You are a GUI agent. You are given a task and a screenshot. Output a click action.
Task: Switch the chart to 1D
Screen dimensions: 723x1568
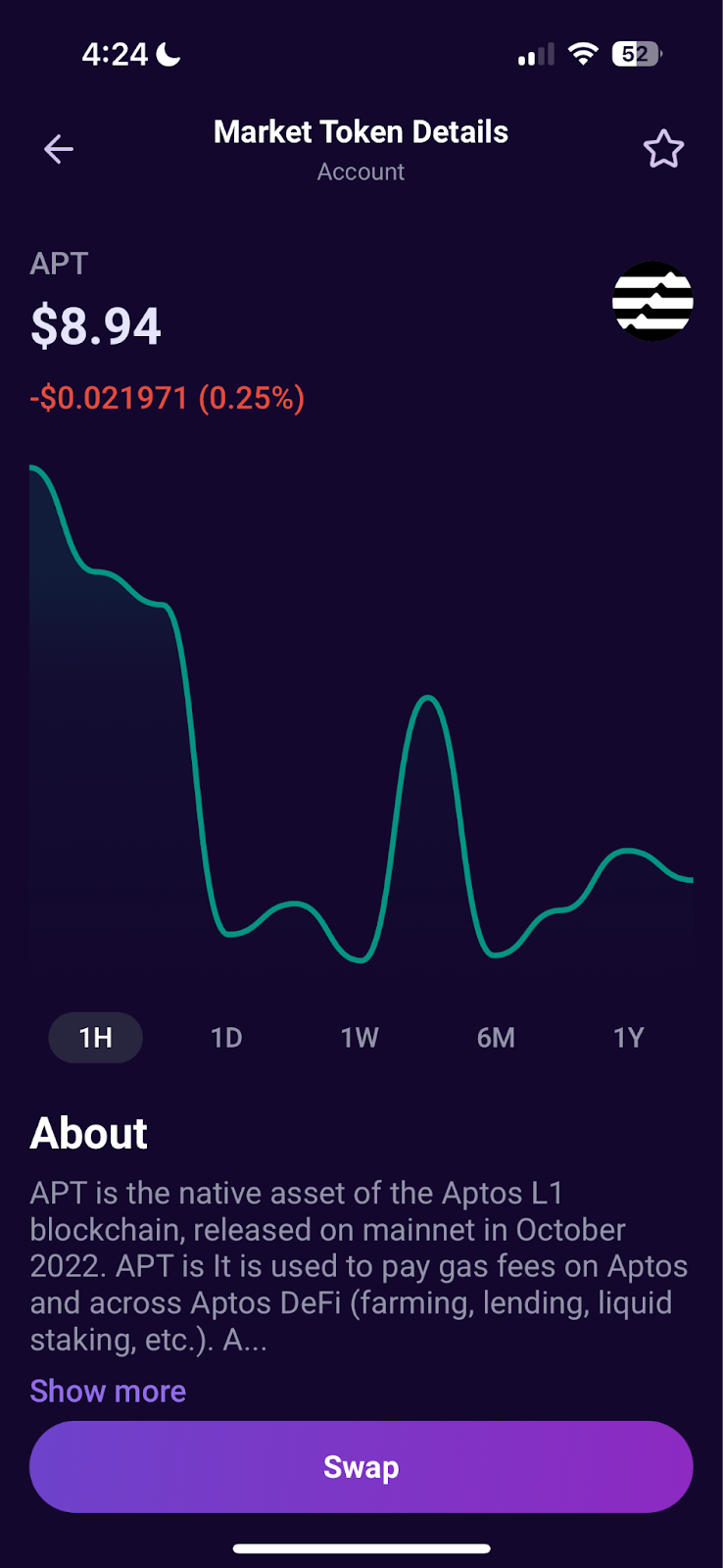(226, 1038)
